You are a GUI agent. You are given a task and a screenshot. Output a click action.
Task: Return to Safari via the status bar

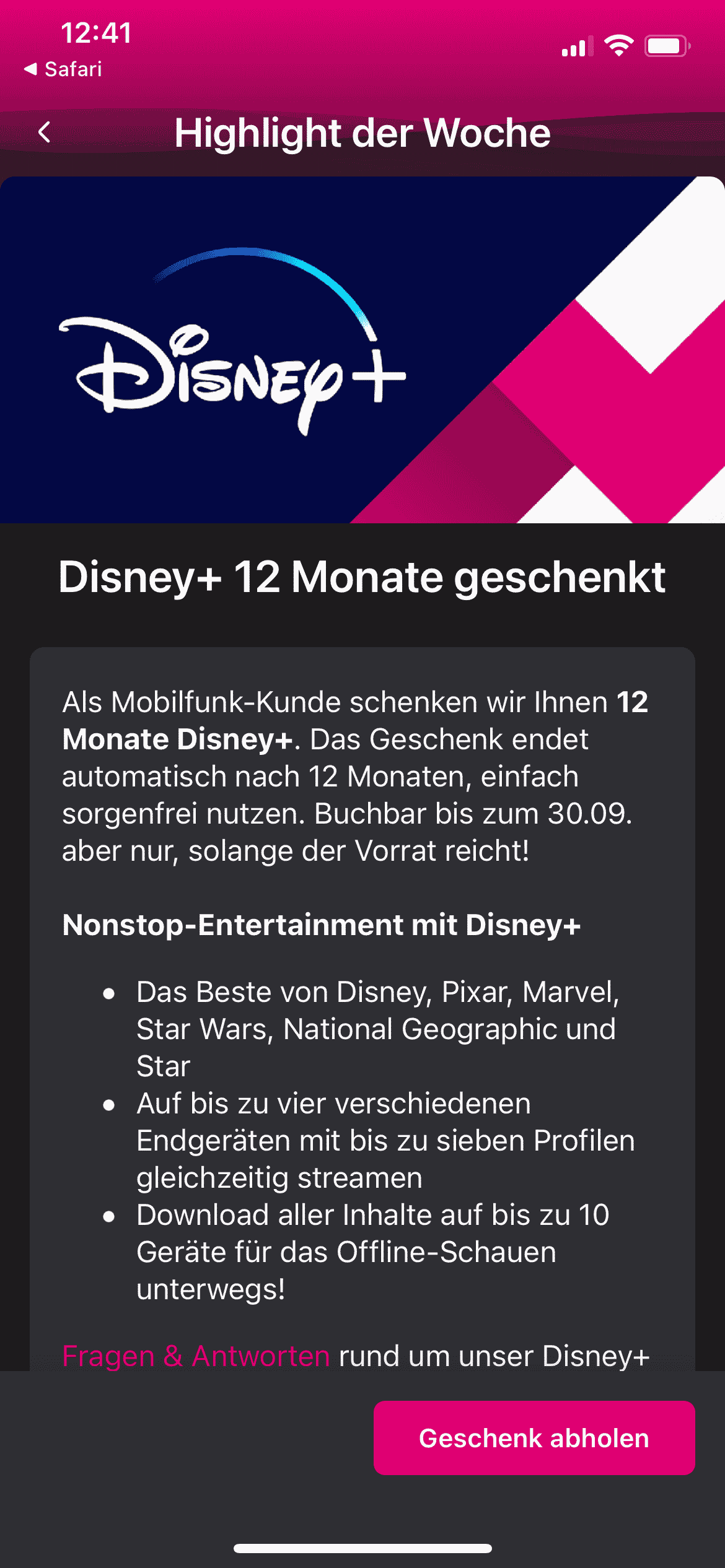coord(63,69)
